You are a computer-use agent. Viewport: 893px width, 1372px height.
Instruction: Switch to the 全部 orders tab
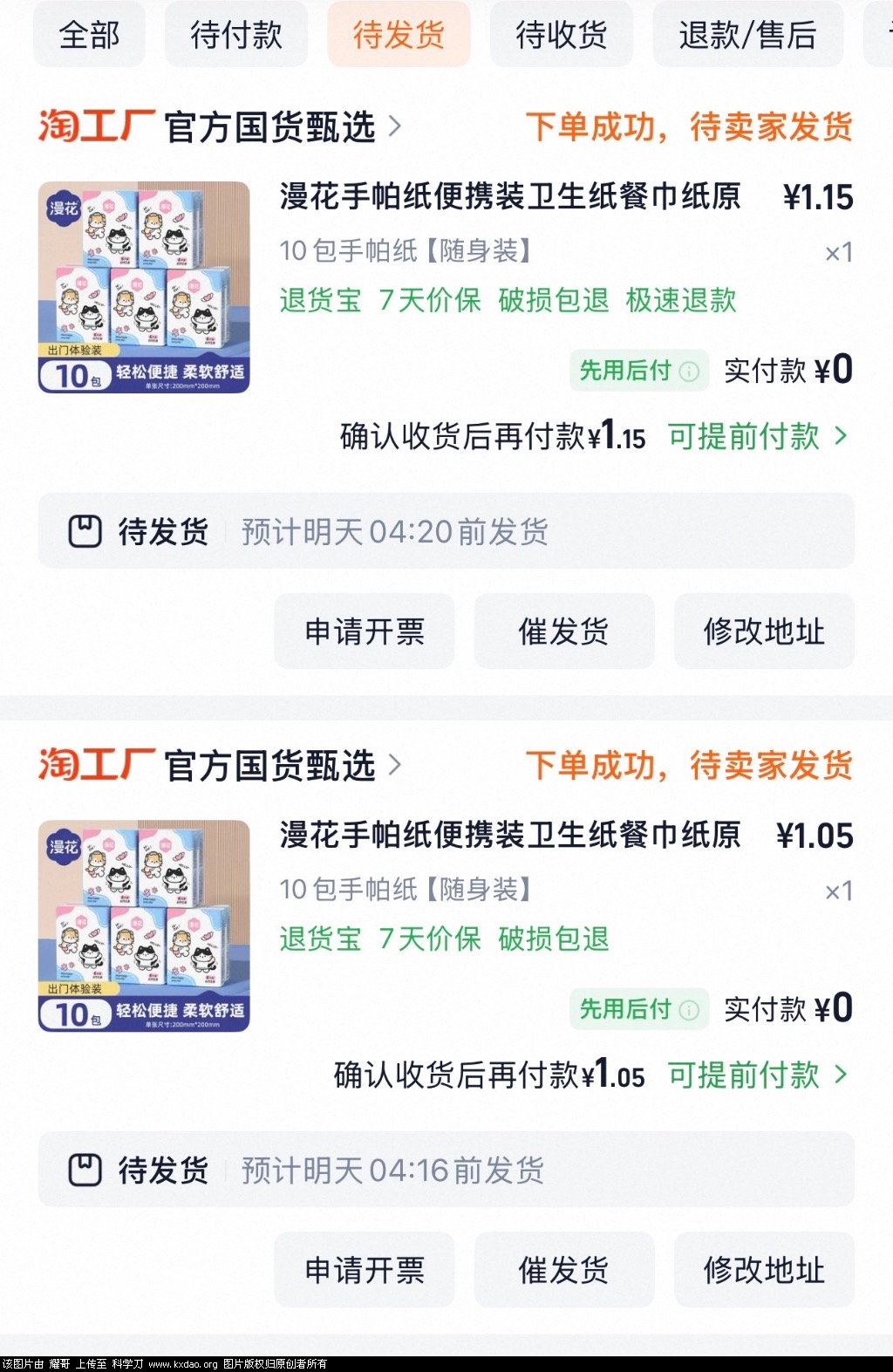tap(89, 35)
